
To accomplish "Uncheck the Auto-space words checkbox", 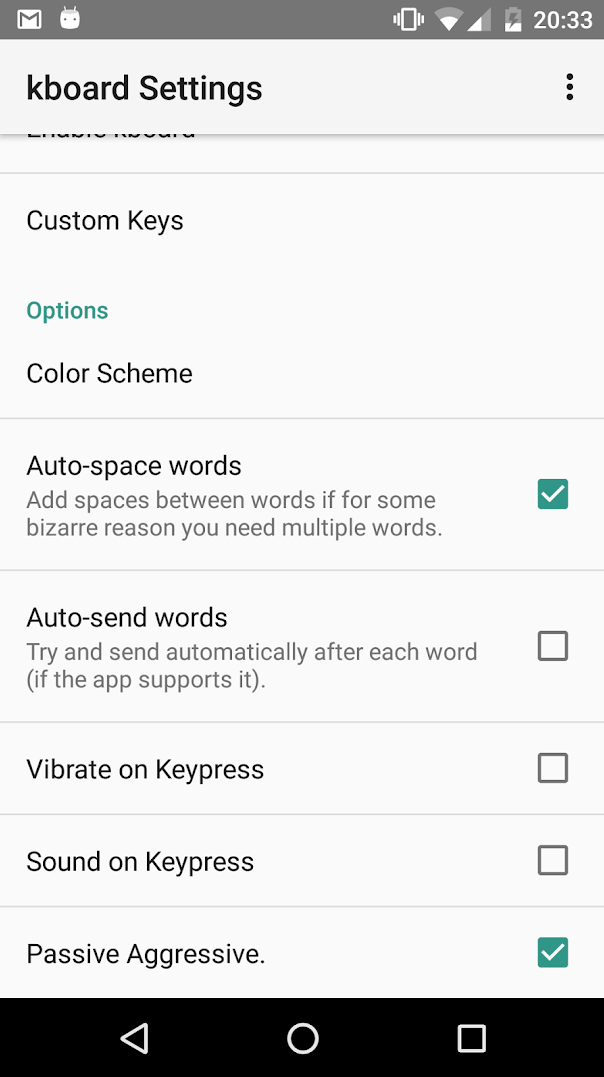I will [x=552, y=494].
